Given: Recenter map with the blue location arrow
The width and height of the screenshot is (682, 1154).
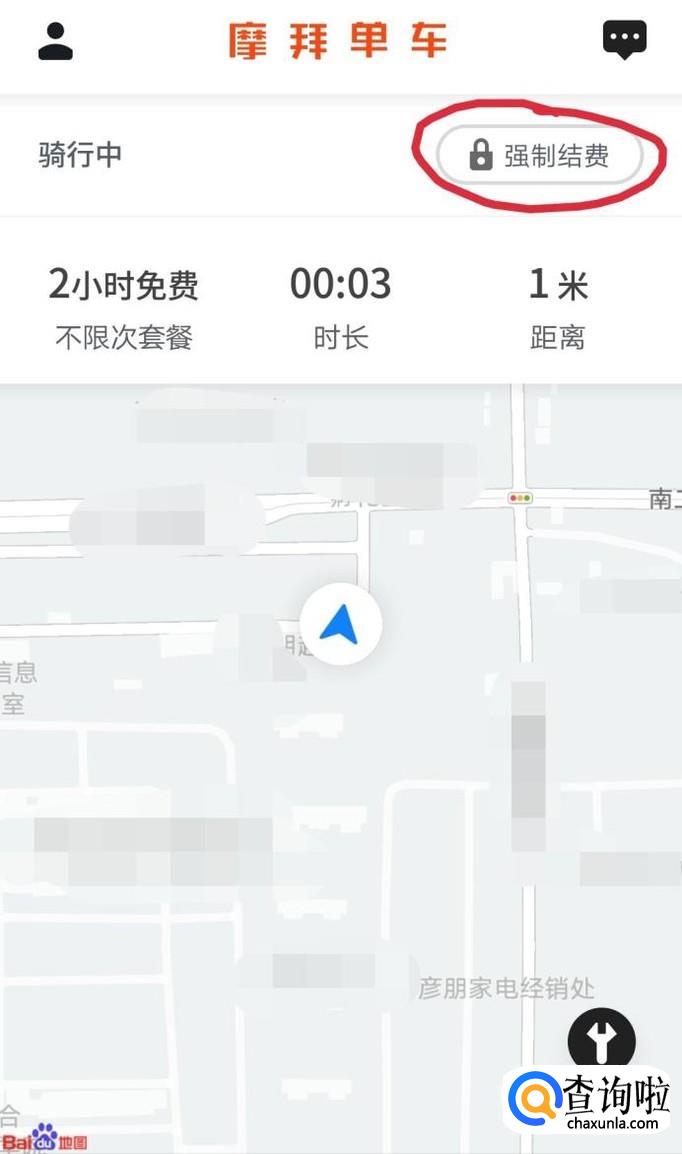Looking at the screenshot, I should [340, 625].
